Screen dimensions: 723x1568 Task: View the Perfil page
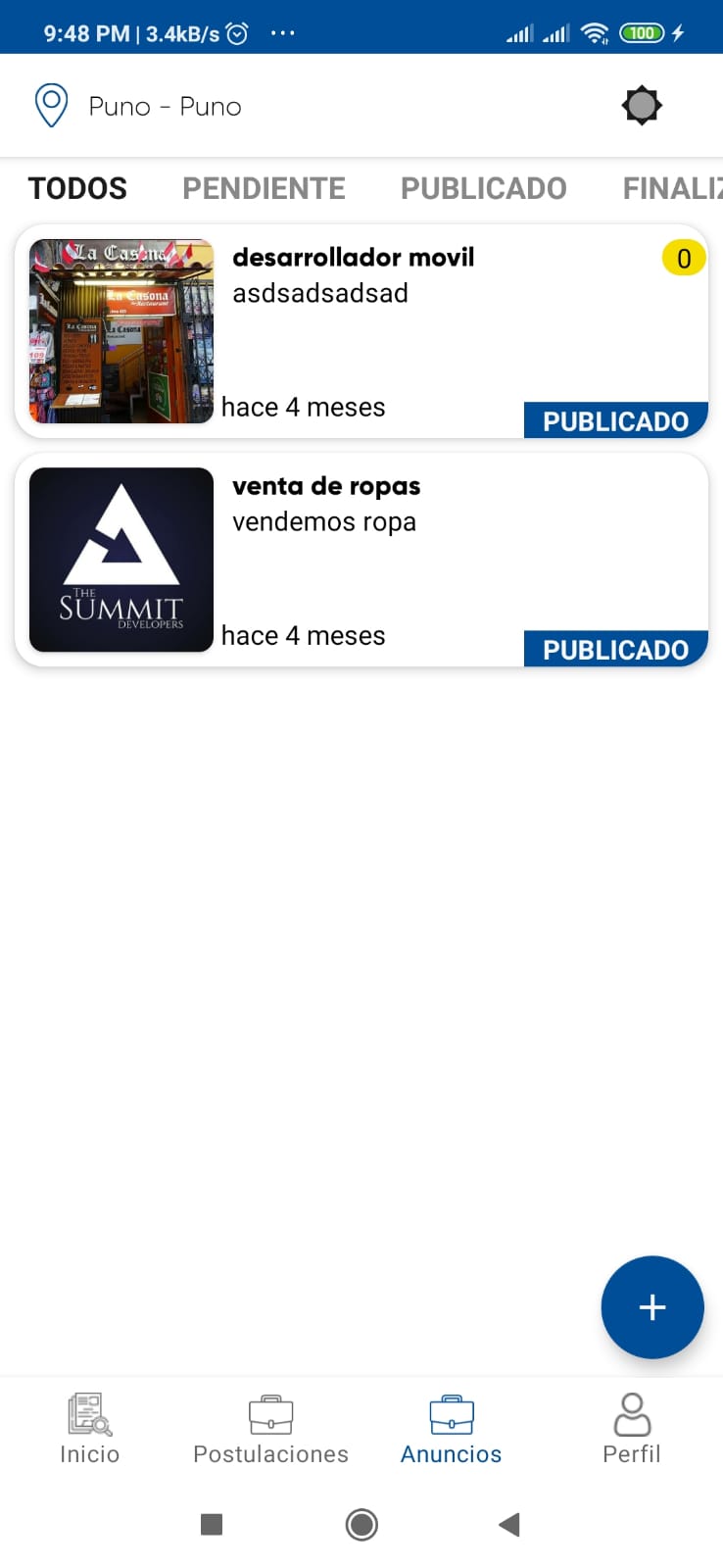(x=632, y=1429)
